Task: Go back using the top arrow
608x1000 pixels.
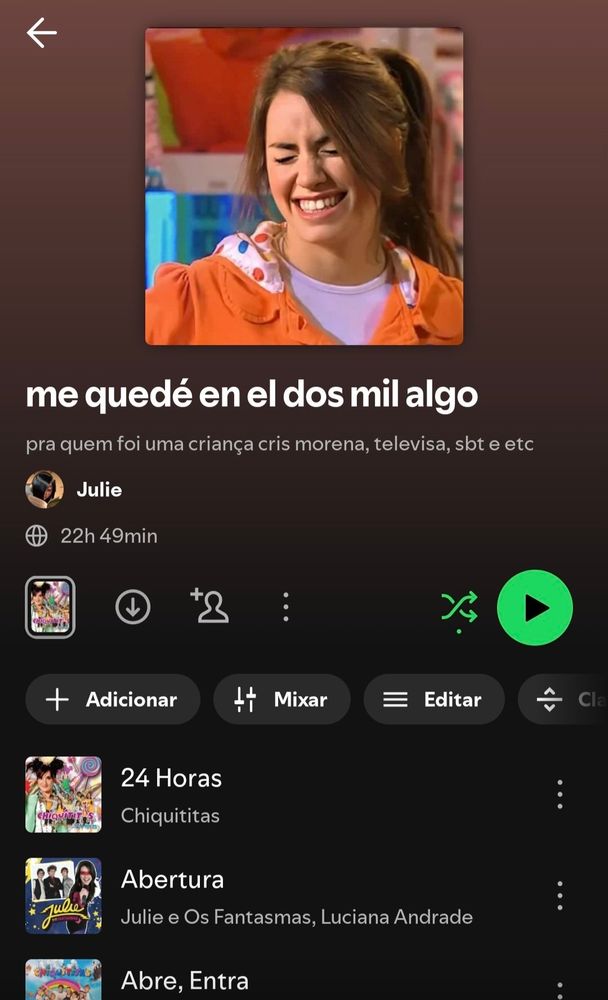Action: pyautogui.click(x=42, y=33)
